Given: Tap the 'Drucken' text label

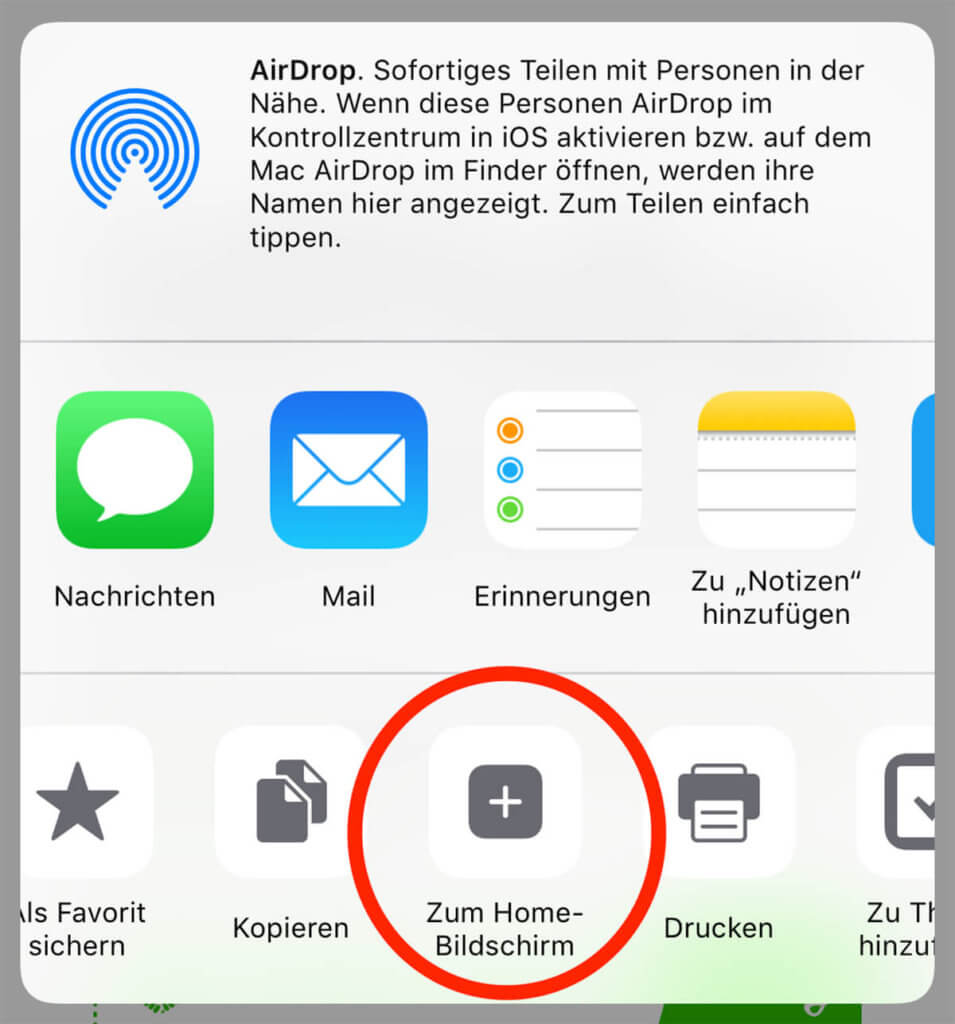Looking at the screenshot, I should pyautogui.click(x=719, y=928).
